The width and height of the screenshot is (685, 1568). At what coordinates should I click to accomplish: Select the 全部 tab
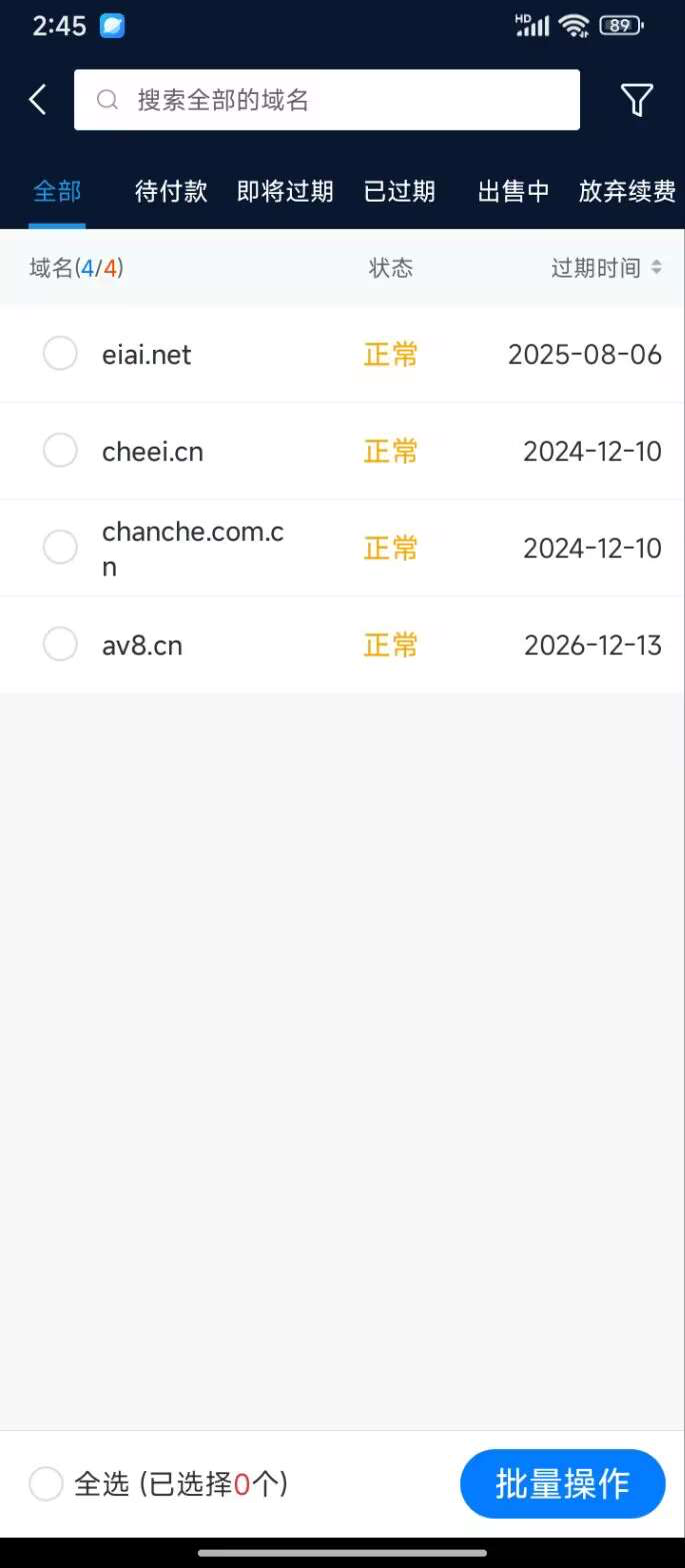(57, 191)
